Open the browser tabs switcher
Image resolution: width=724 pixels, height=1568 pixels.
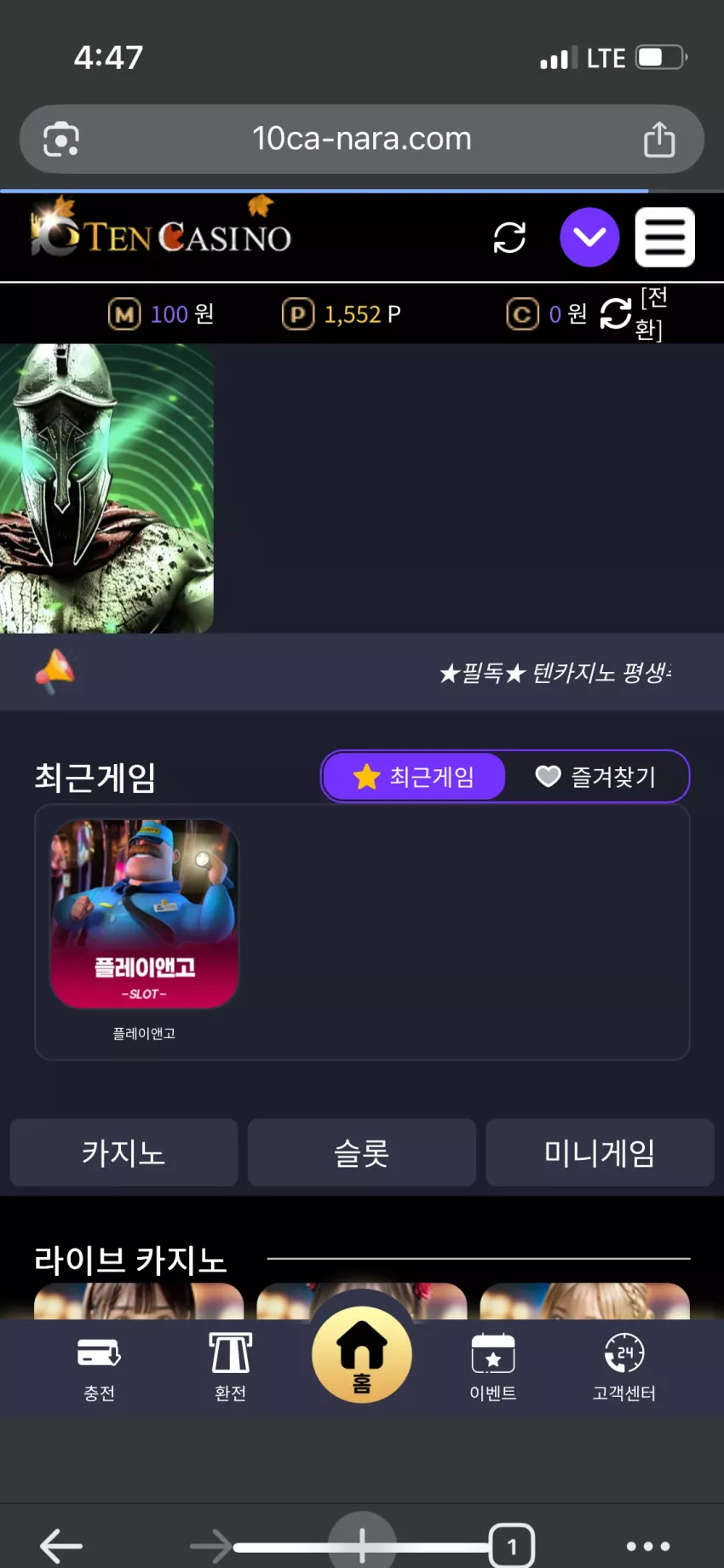click(512, 1545)
